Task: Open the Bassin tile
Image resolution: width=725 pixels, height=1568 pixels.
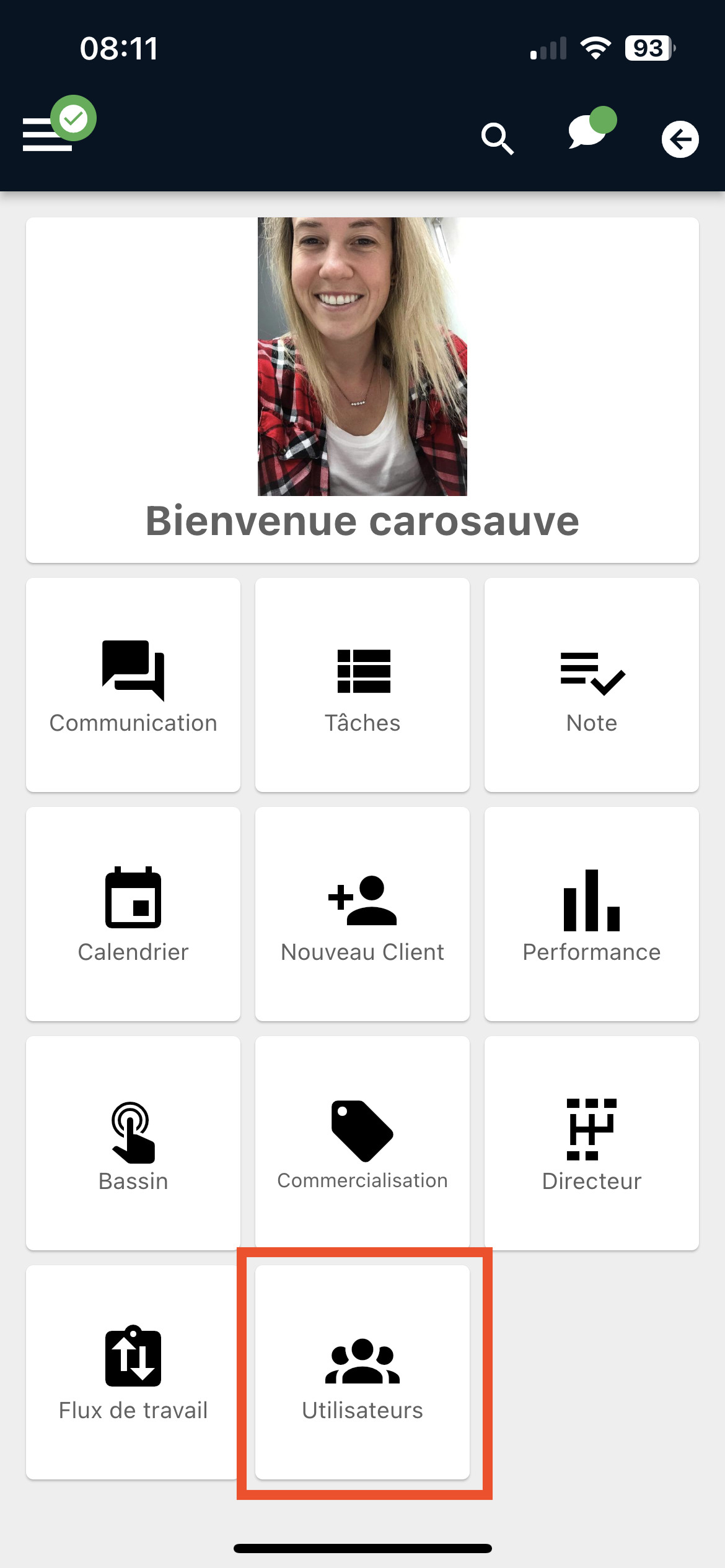Action: click(133, 1143)
